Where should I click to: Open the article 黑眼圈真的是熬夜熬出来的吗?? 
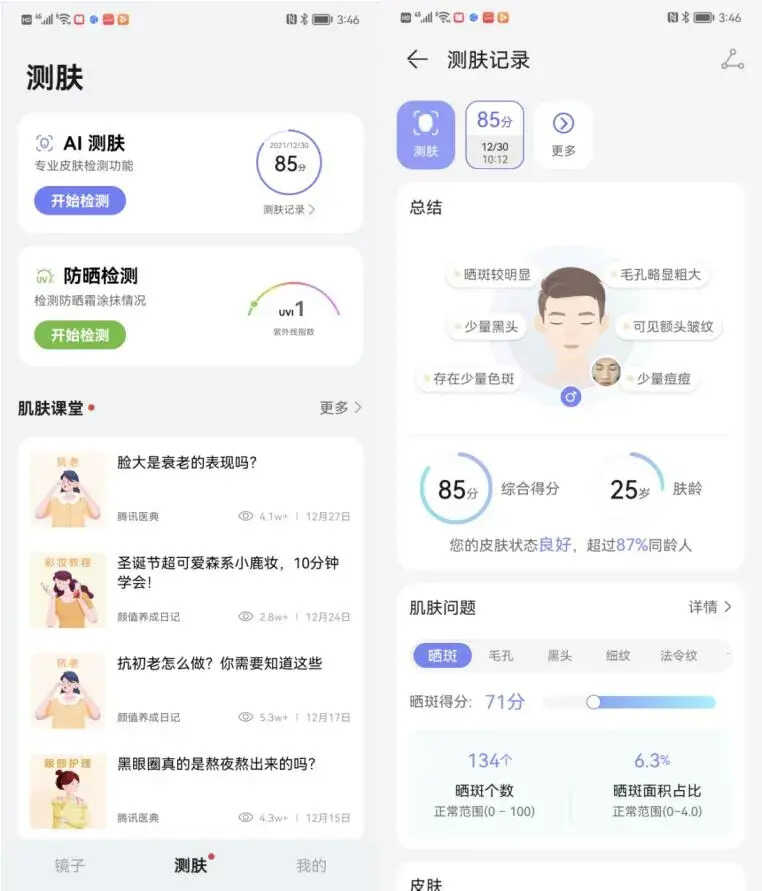(x=217, y=765)
